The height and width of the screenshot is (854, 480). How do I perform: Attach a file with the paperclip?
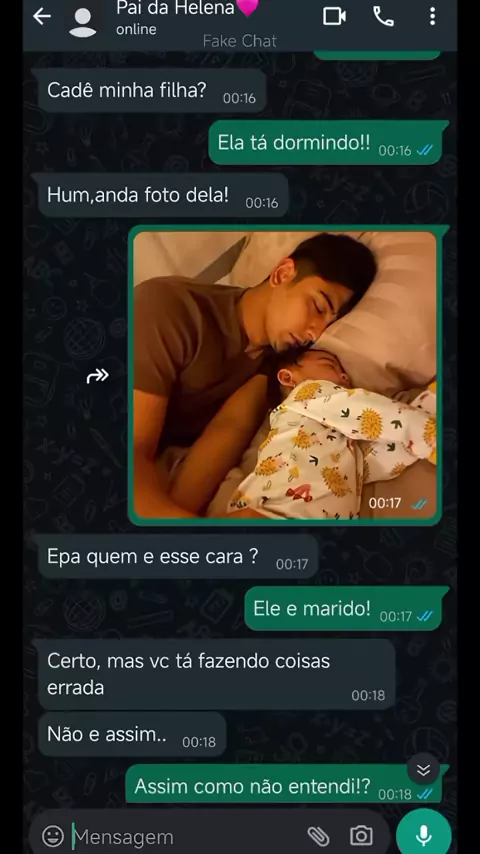tap(318, 835)
